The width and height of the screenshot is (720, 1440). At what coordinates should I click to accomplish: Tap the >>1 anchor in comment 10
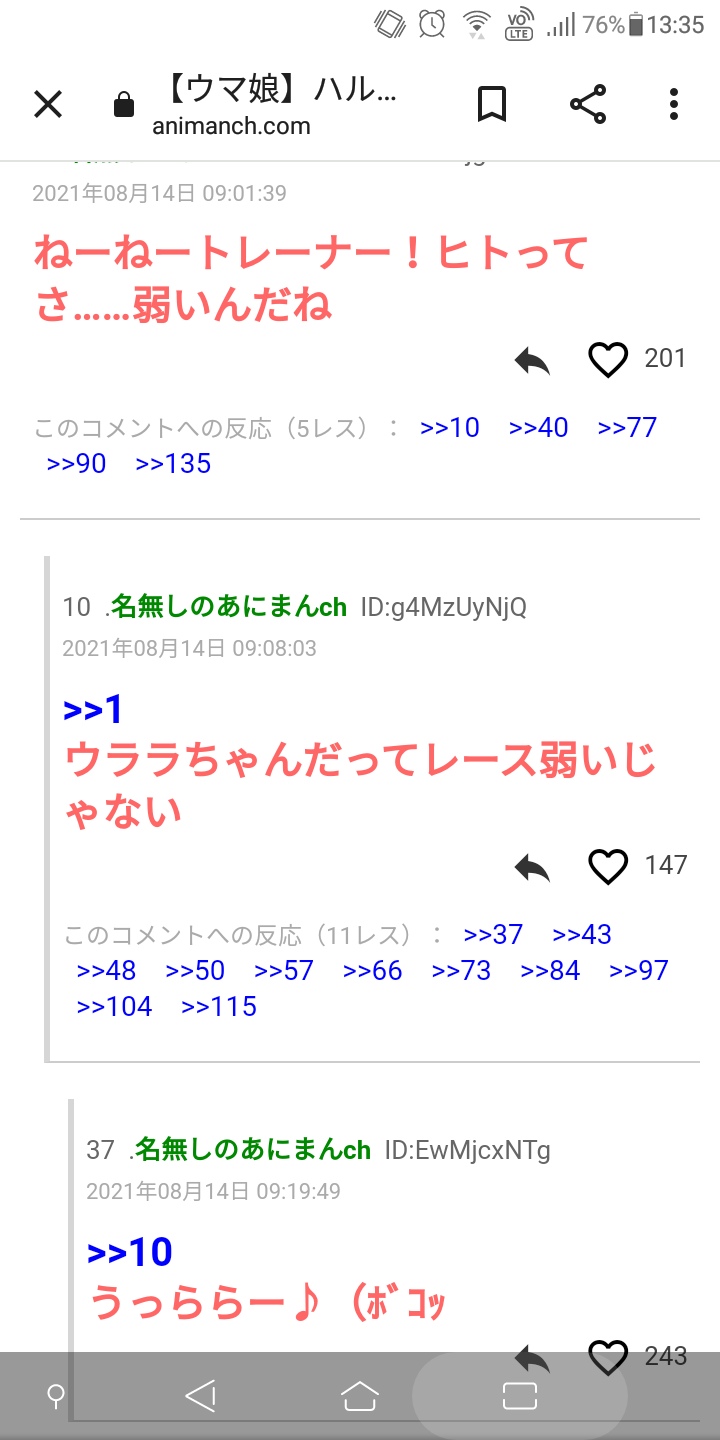pyautogui.click(x=93, y=709)
